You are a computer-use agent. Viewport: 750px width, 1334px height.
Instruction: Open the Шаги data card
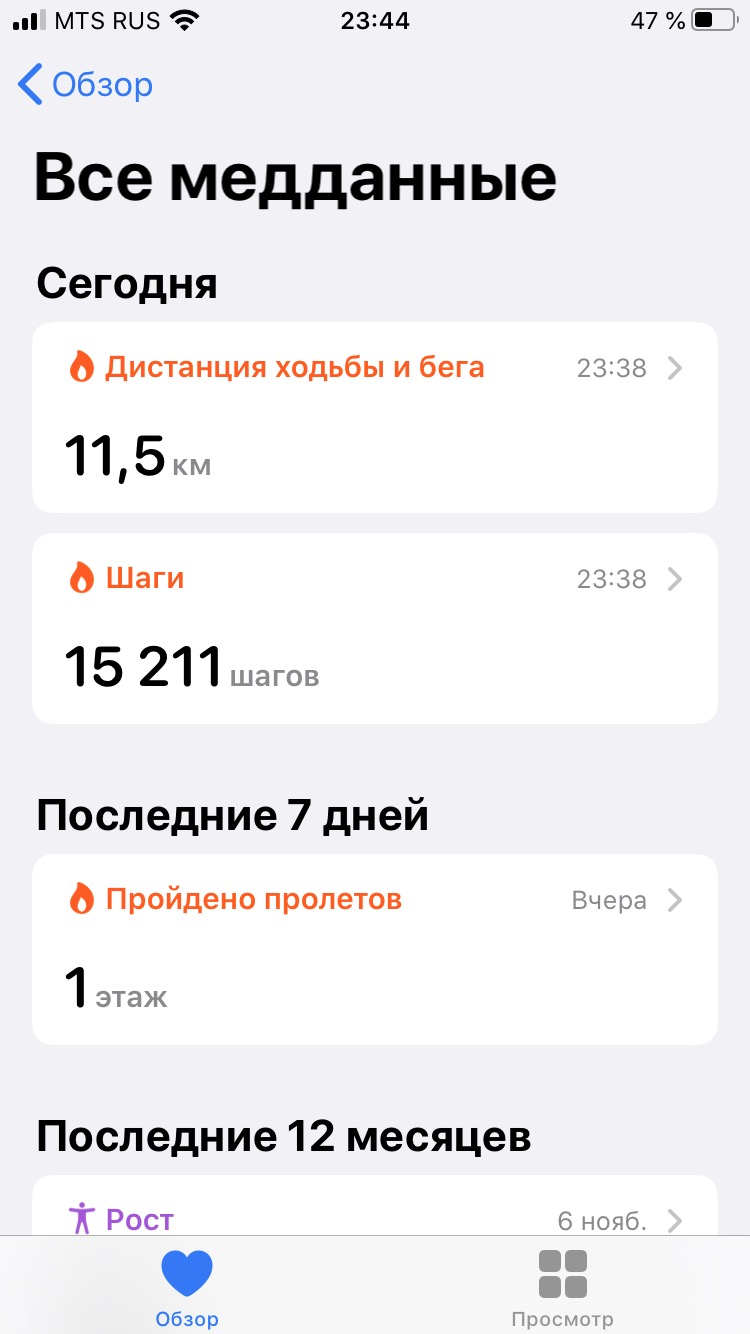[x=375, y=628]
